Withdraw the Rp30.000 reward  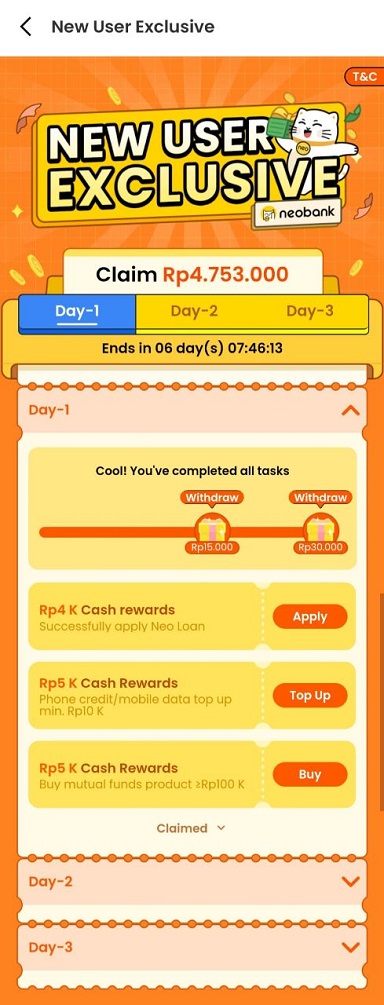321,497
